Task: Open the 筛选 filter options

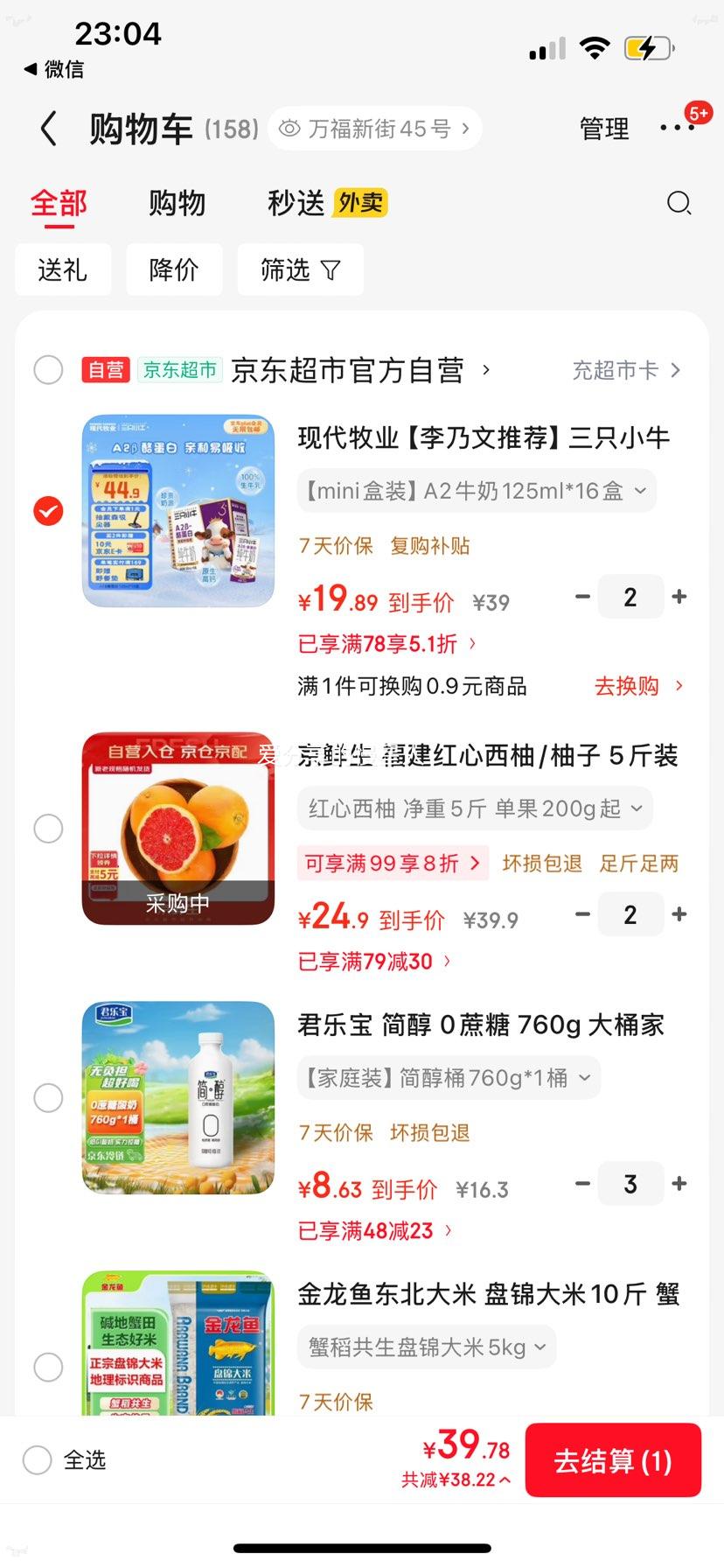Action: pyautogui.click(x=300, y=269)
